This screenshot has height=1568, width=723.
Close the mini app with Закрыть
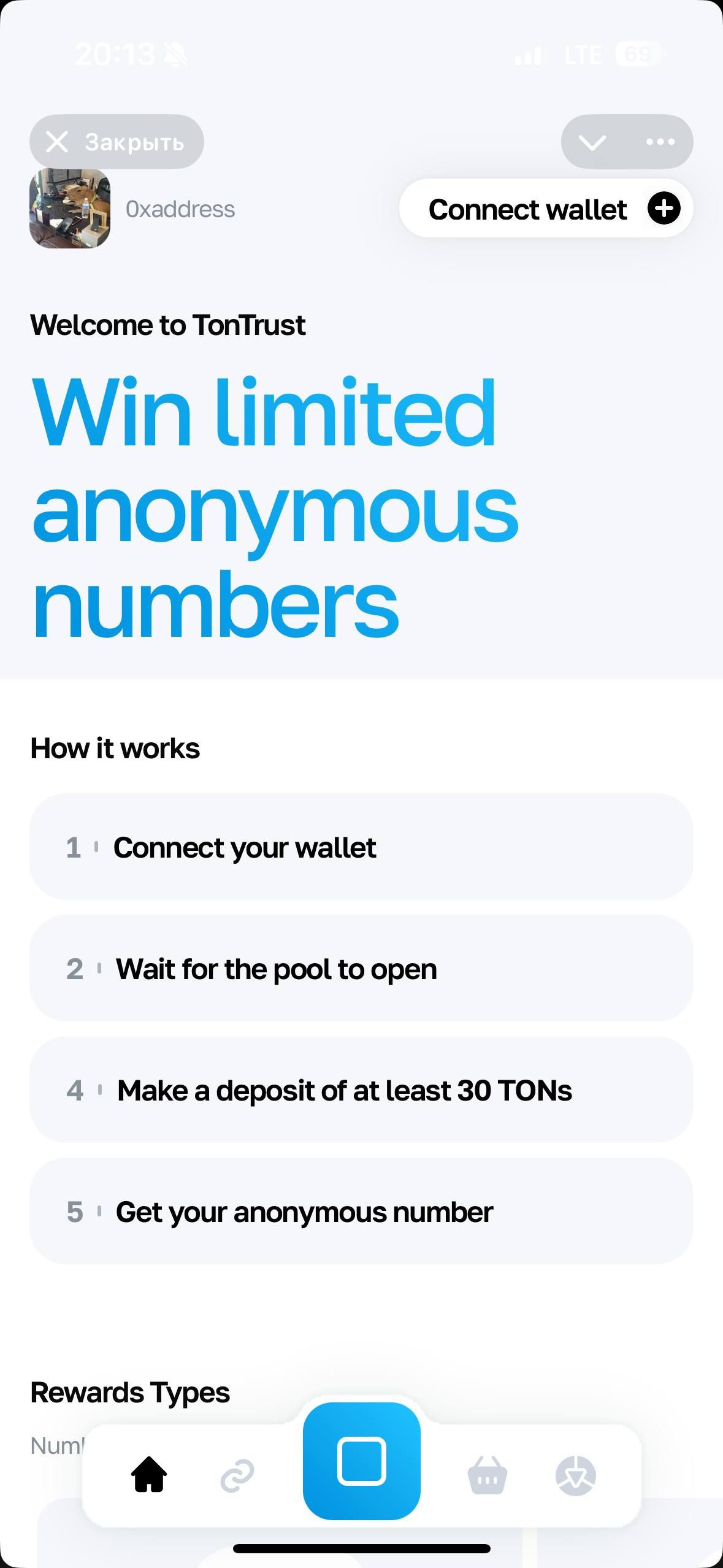click(x=117, y=142)
